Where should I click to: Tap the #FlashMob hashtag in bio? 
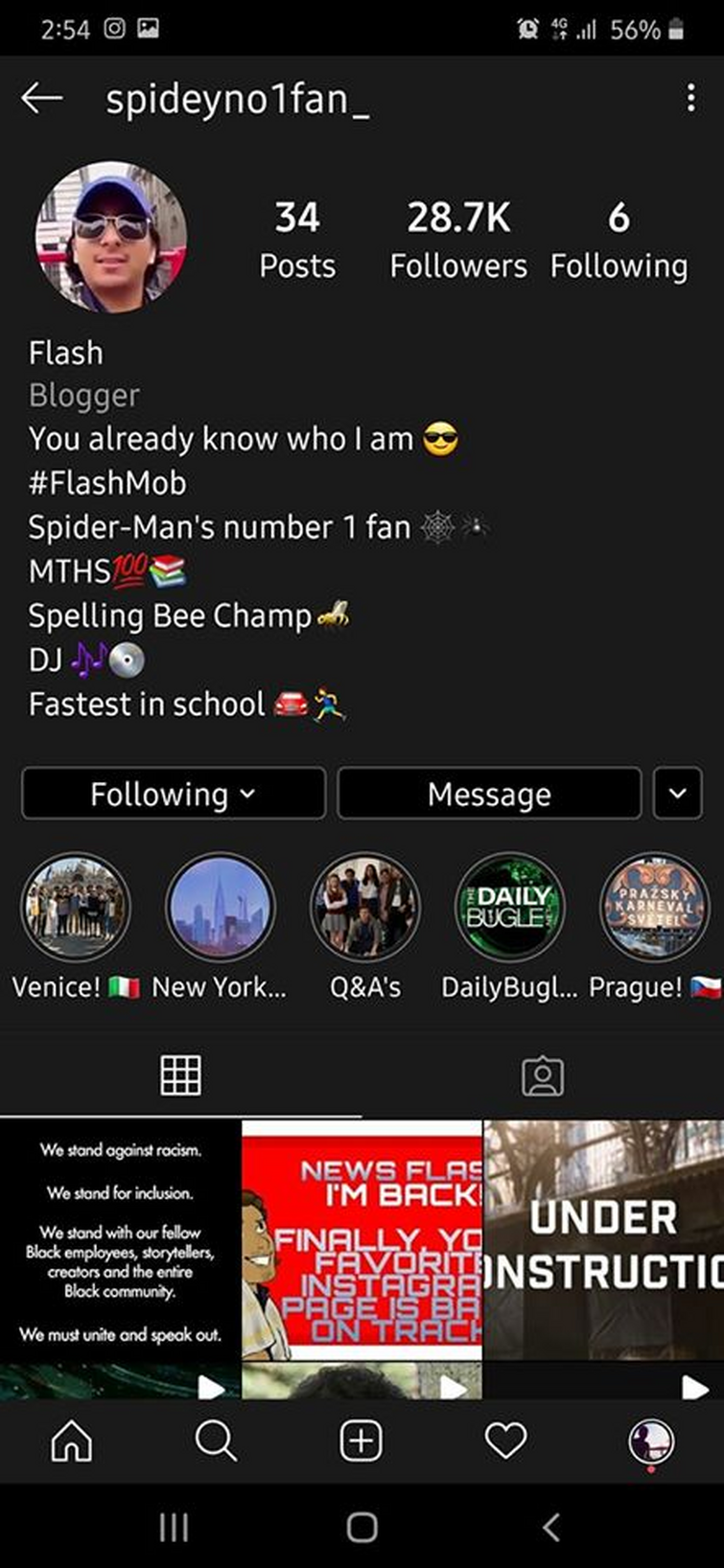(107, 482)
